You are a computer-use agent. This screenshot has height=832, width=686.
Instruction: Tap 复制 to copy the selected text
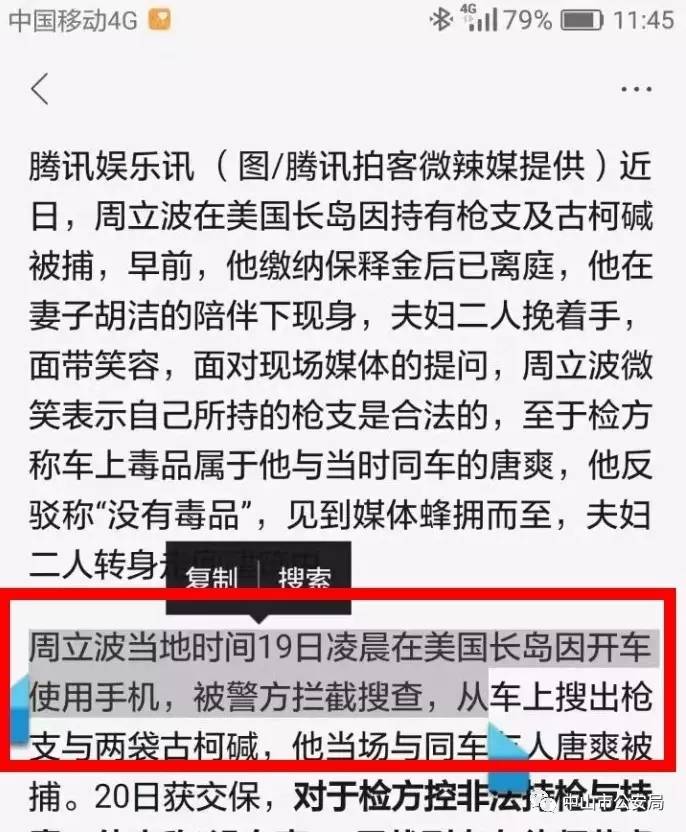click(211, 577)
